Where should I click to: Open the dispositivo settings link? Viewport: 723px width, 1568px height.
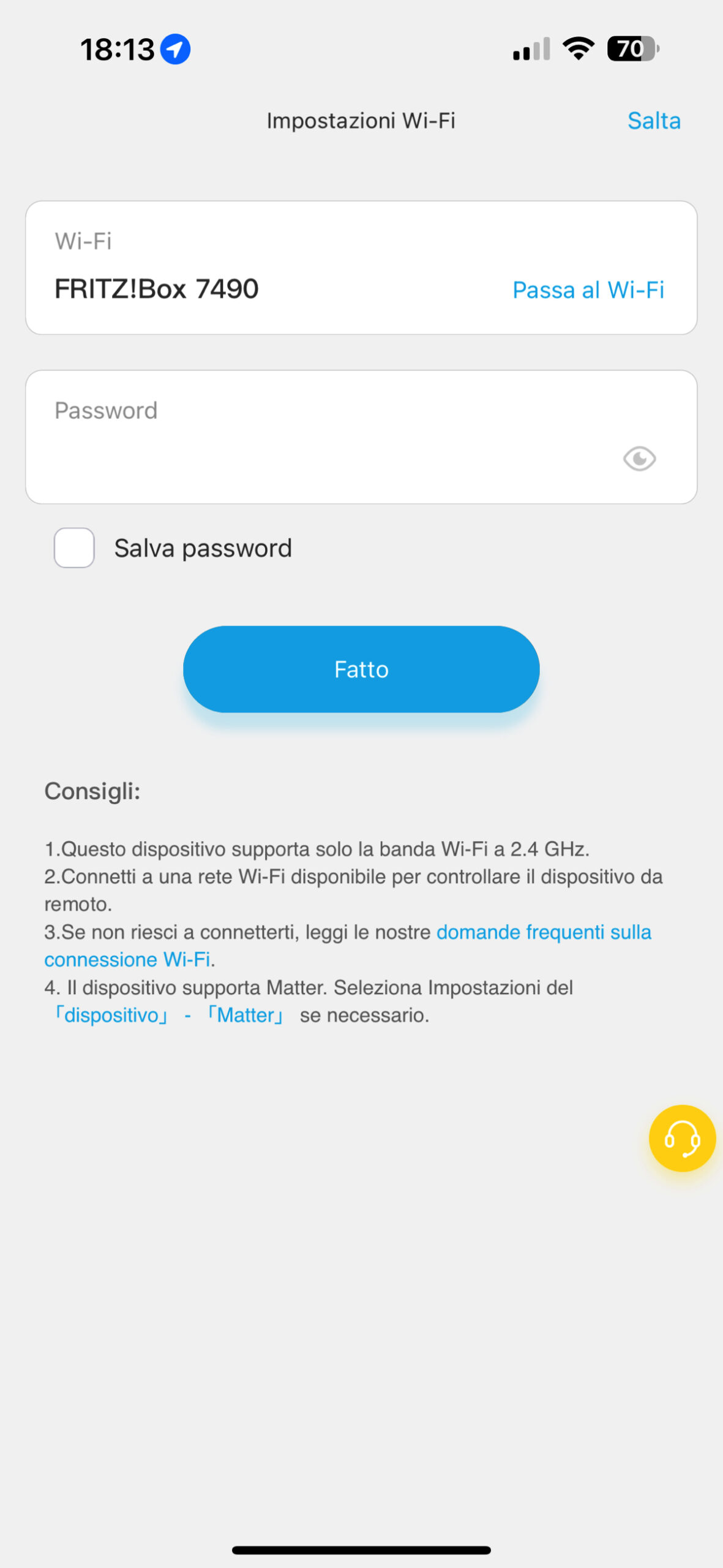pyautogui.click(x=111, y=1015)
